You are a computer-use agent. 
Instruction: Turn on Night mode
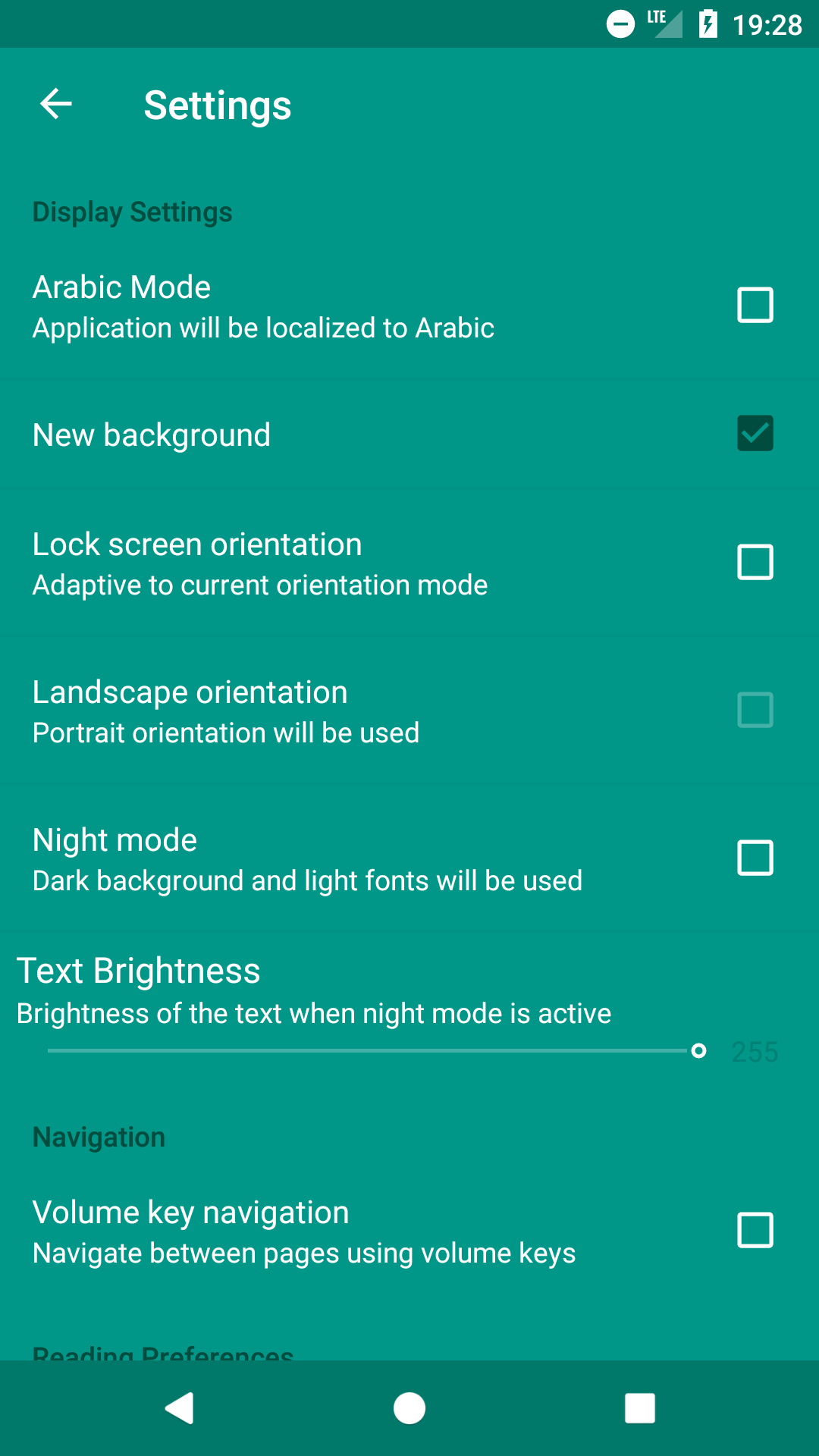(x=755, y=858)
